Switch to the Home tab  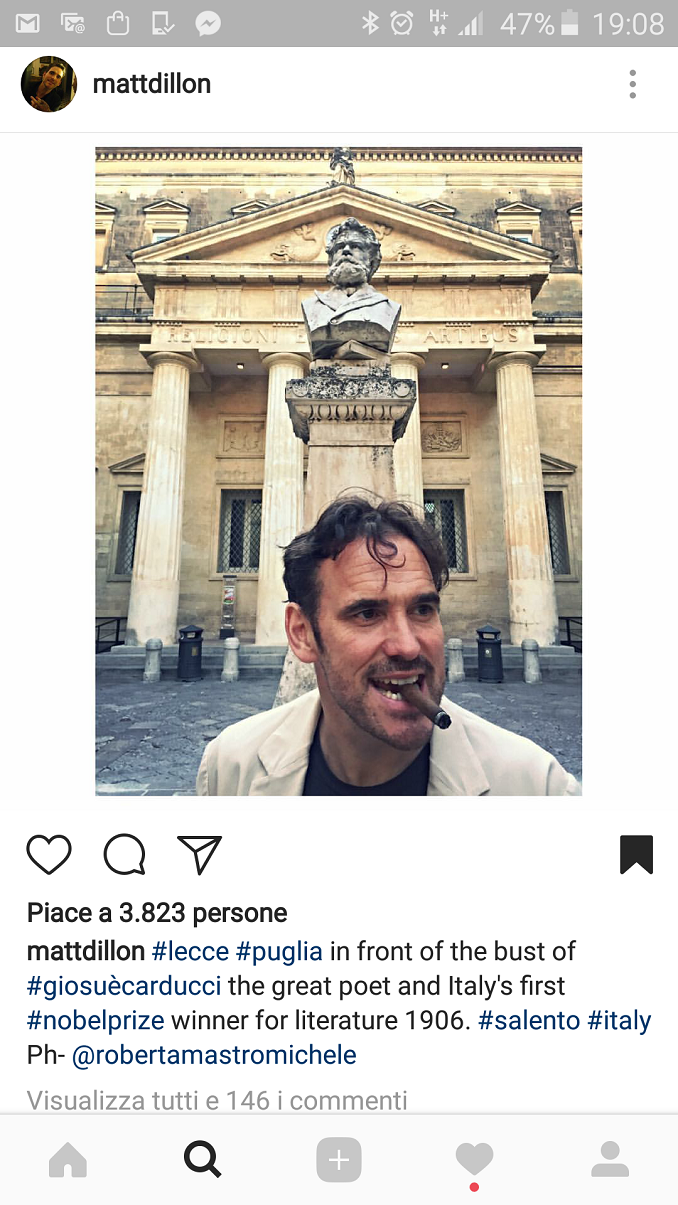coord(68,1160)
